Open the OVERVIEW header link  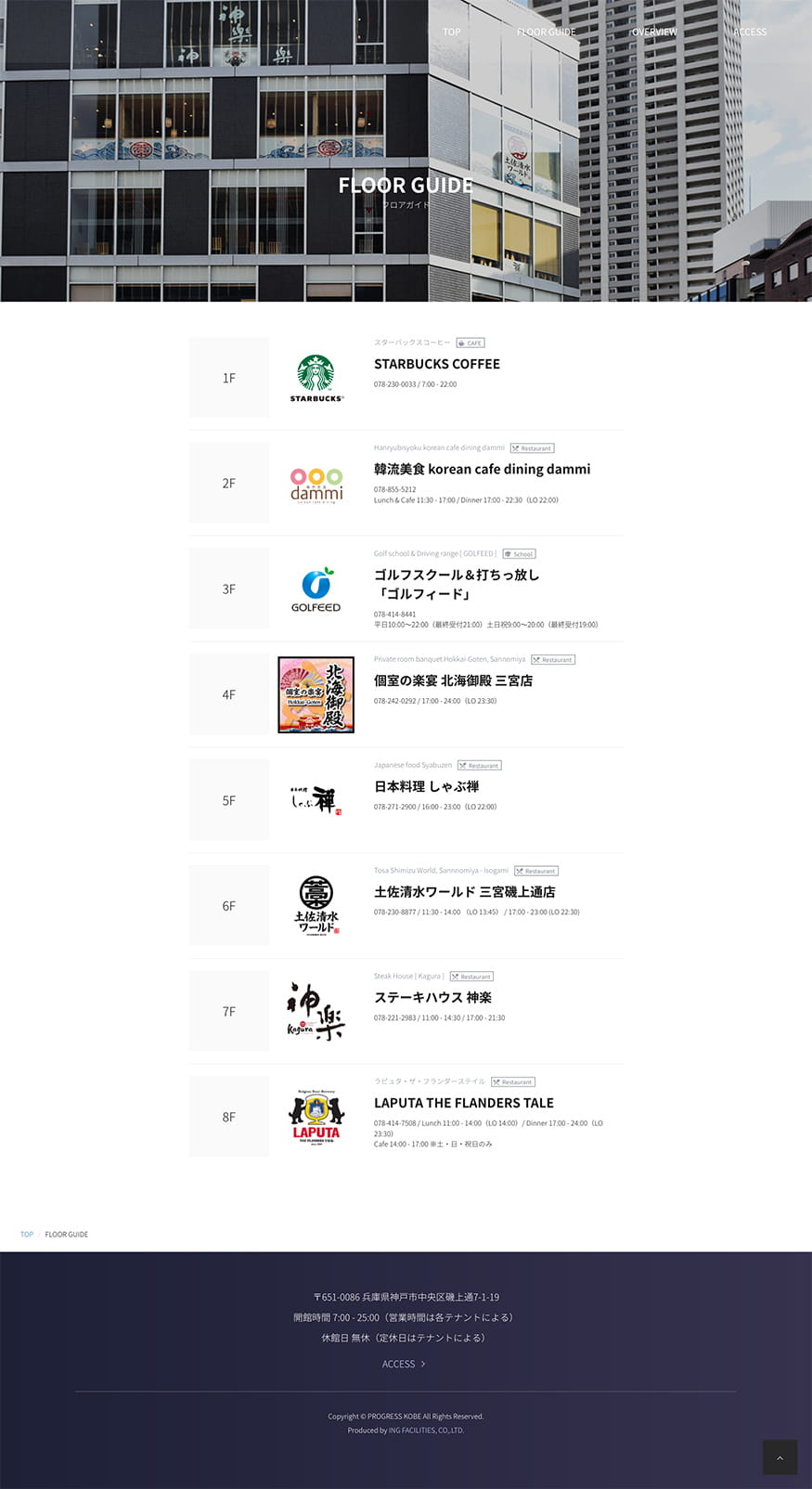click(x=654, y=32)
